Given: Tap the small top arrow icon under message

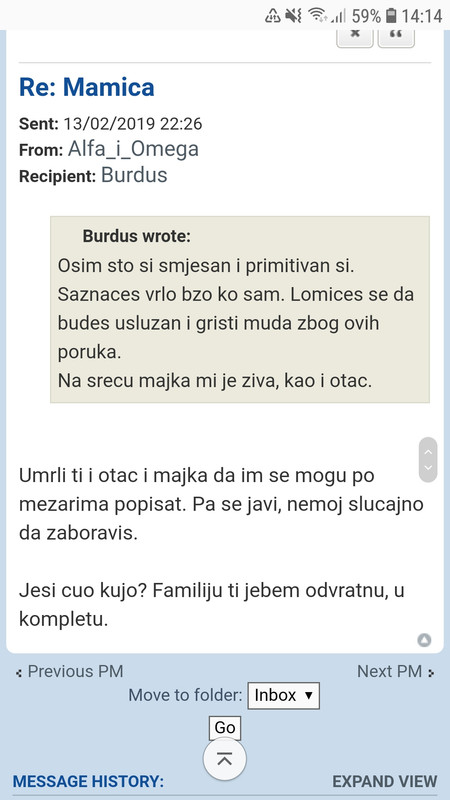Looking at the screenshot, I should click(x=424, y=640).
